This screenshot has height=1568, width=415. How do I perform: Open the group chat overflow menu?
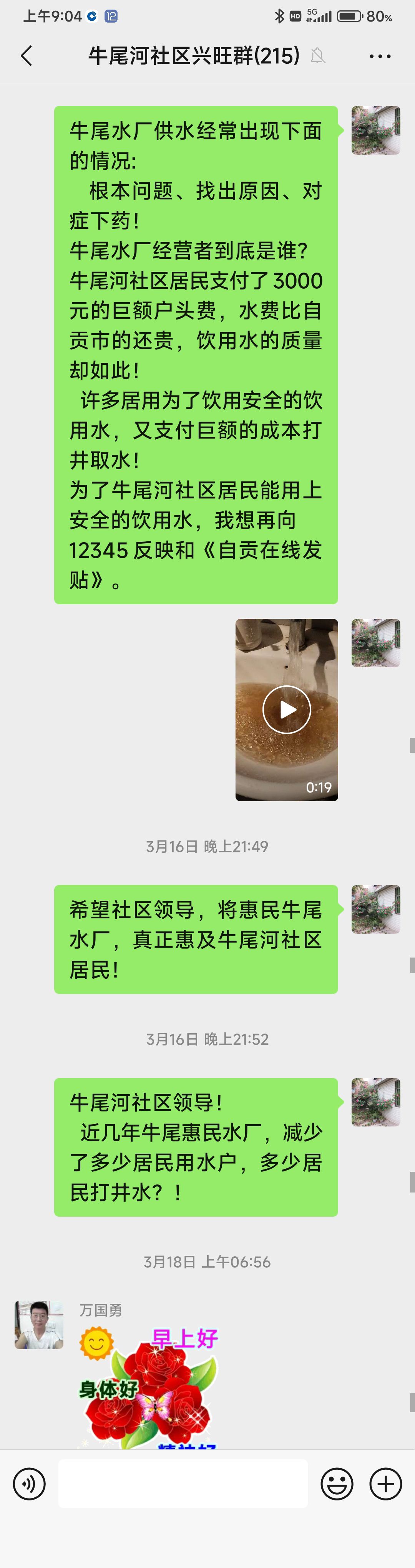coord(380,56)
